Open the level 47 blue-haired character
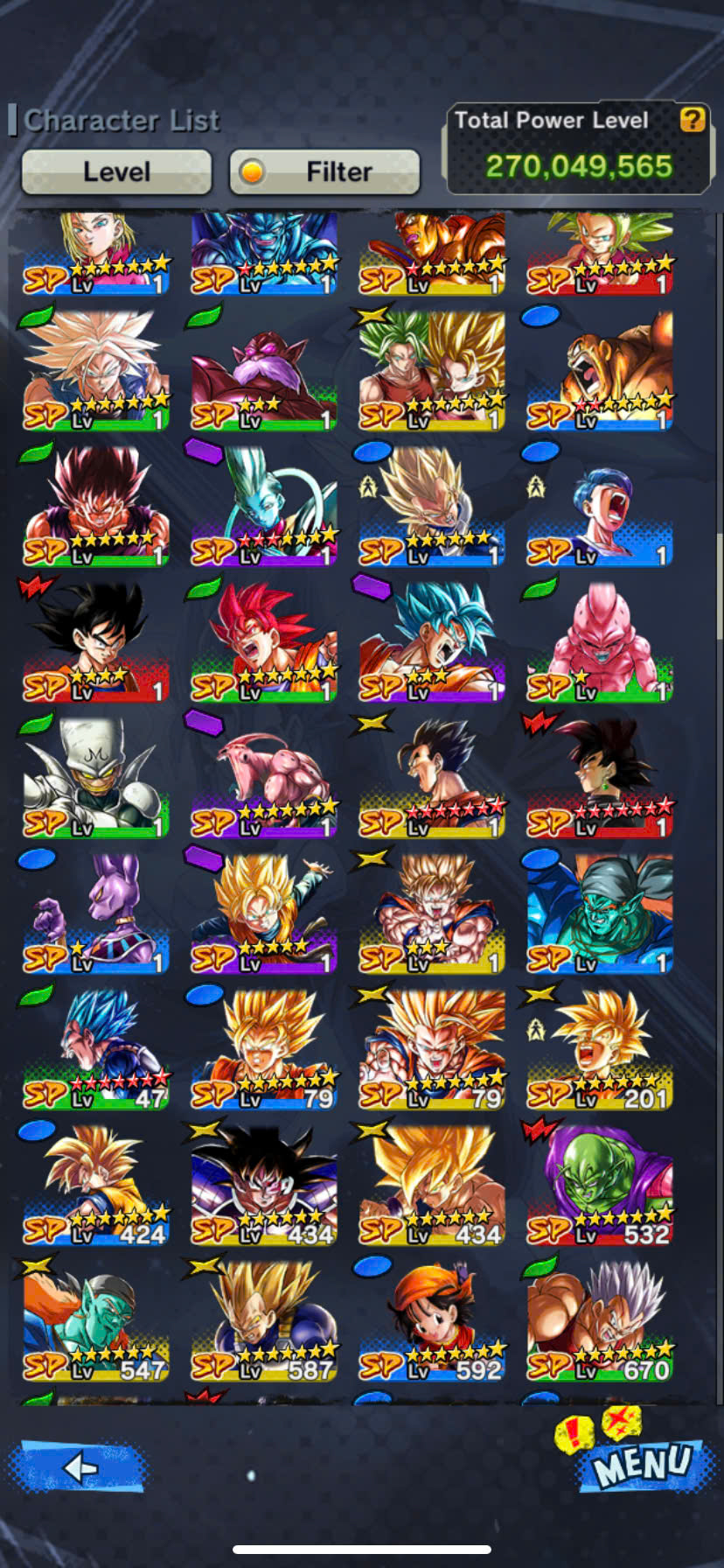Viewport: 724px width, 1568px height. [x=96, y=1051]
